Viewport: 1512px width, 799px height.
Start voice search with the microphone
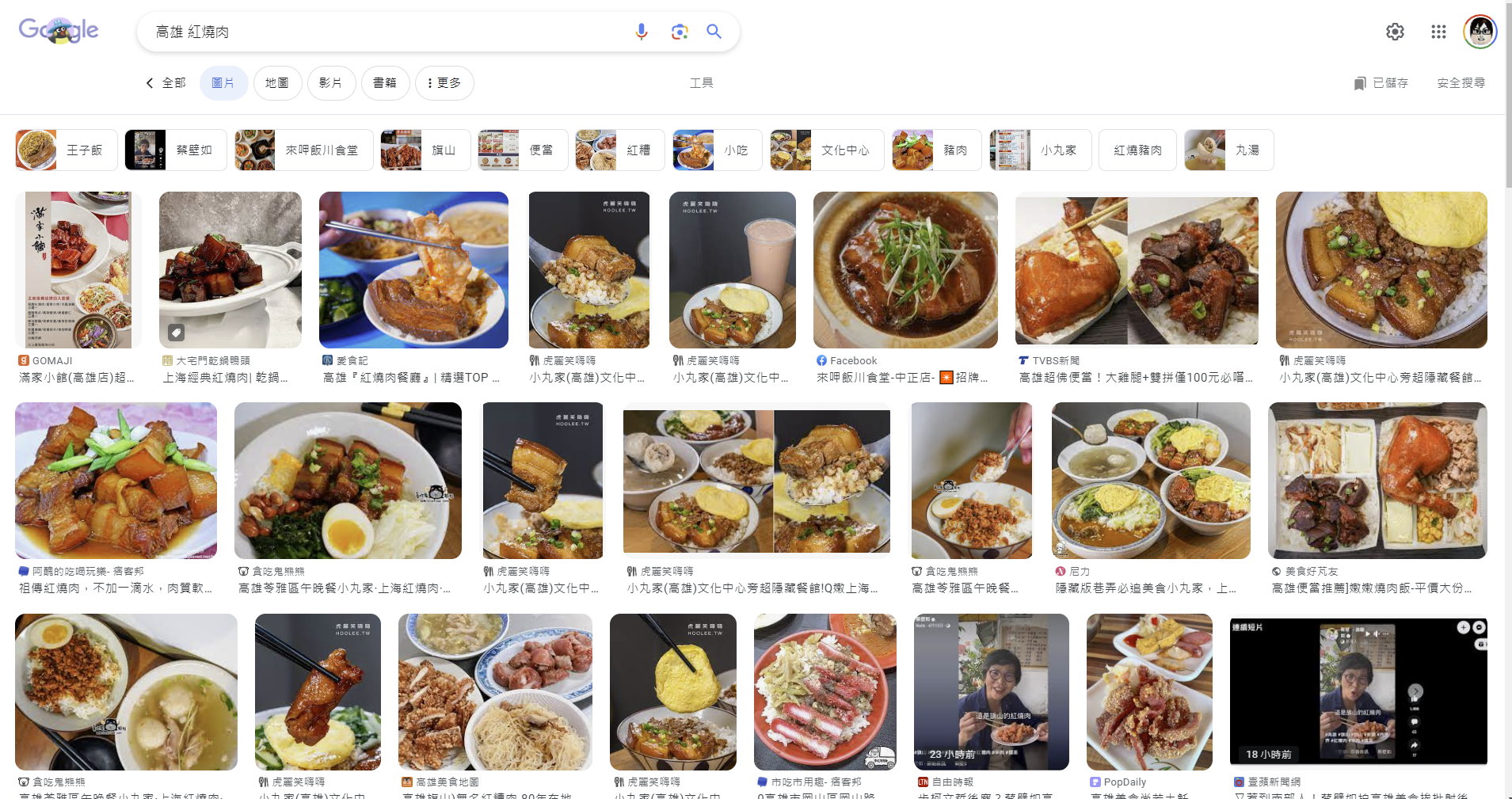[x=642, y=32]
